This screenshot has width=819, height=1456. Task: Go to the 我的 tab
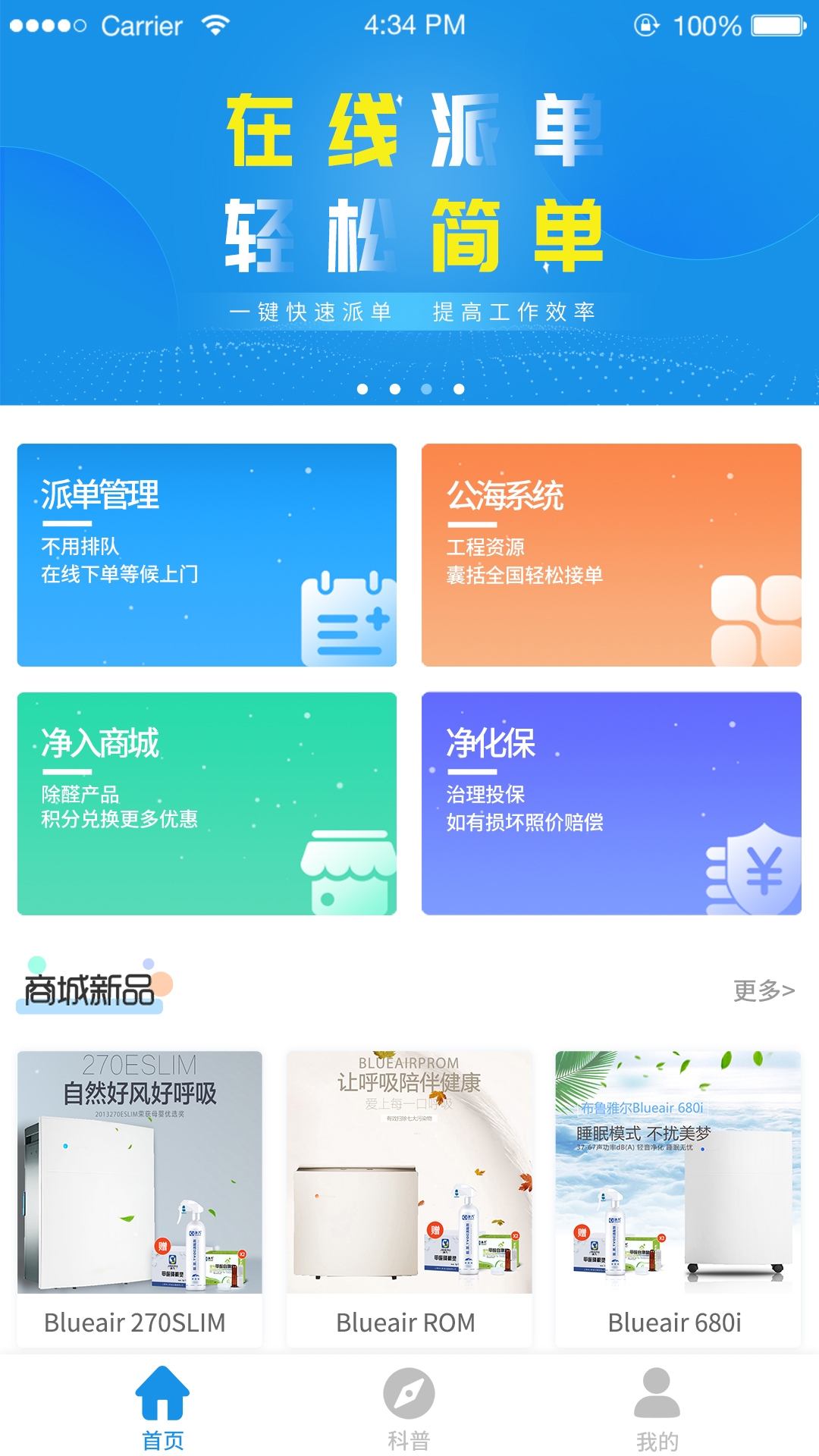[x=657, y=1407]
